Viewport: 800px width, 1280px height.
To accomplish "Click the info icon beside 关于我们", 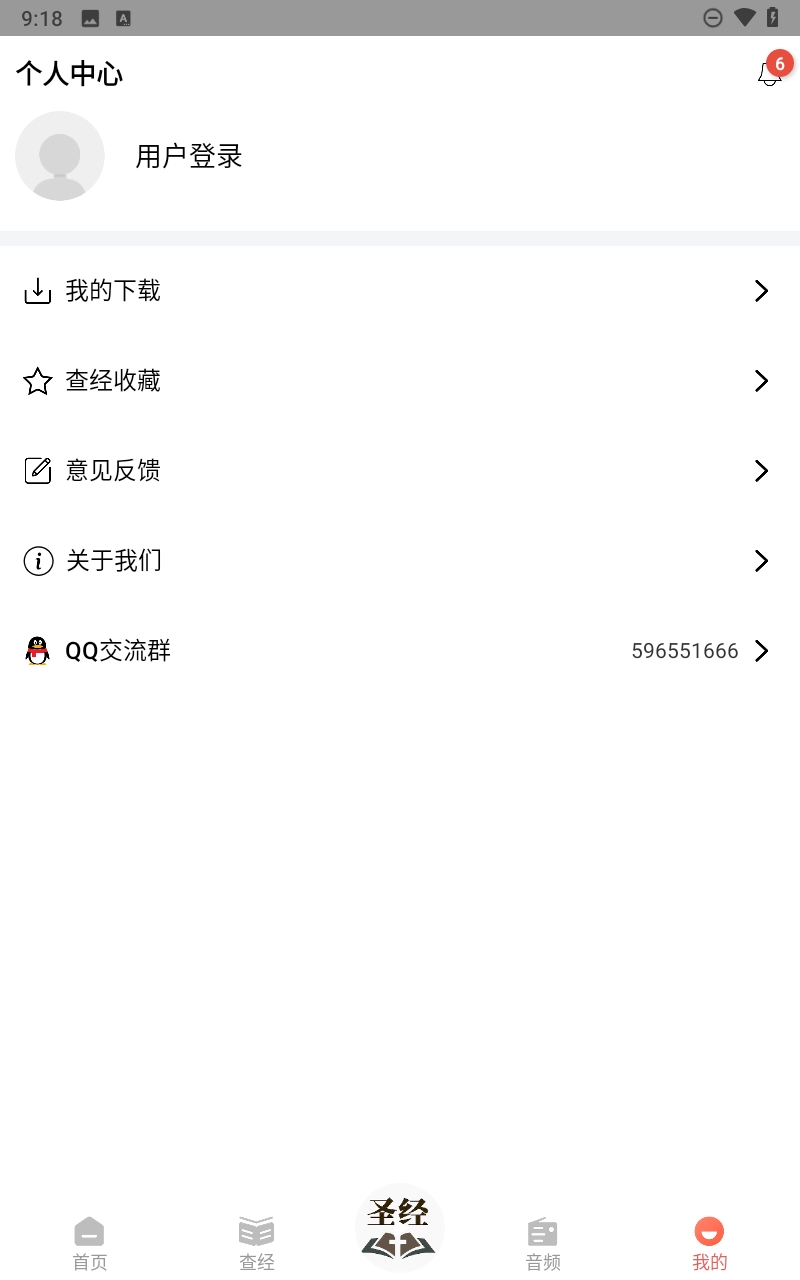I will (37, 561).
